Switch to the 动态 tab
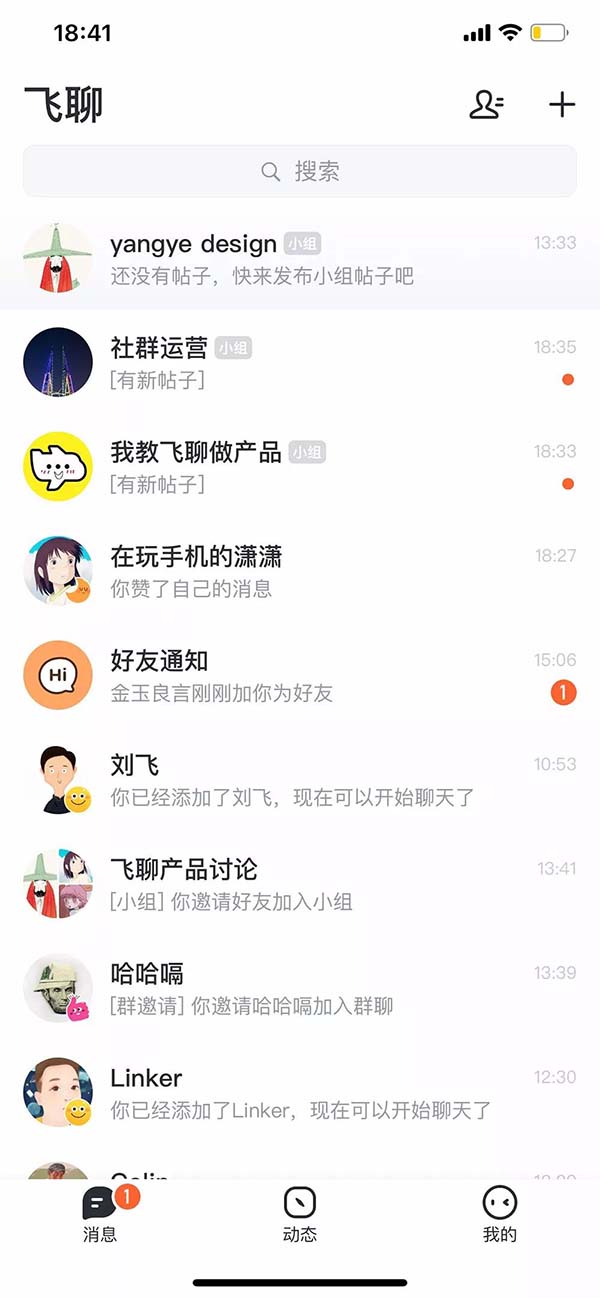The height and width of the screenshot is (1298, 600). (x=300, y=1214)
